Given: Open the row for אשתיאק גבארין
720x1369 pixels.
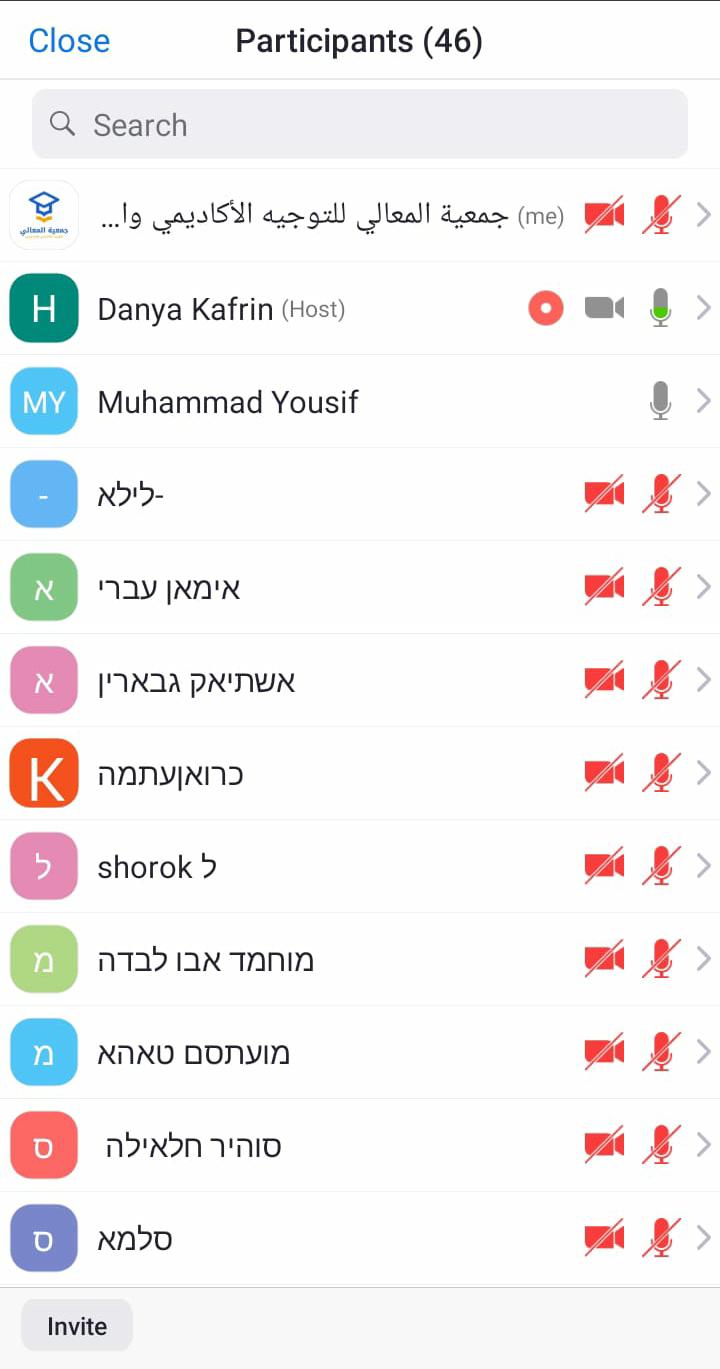Looking at the screenshot, I should (360, 681).
